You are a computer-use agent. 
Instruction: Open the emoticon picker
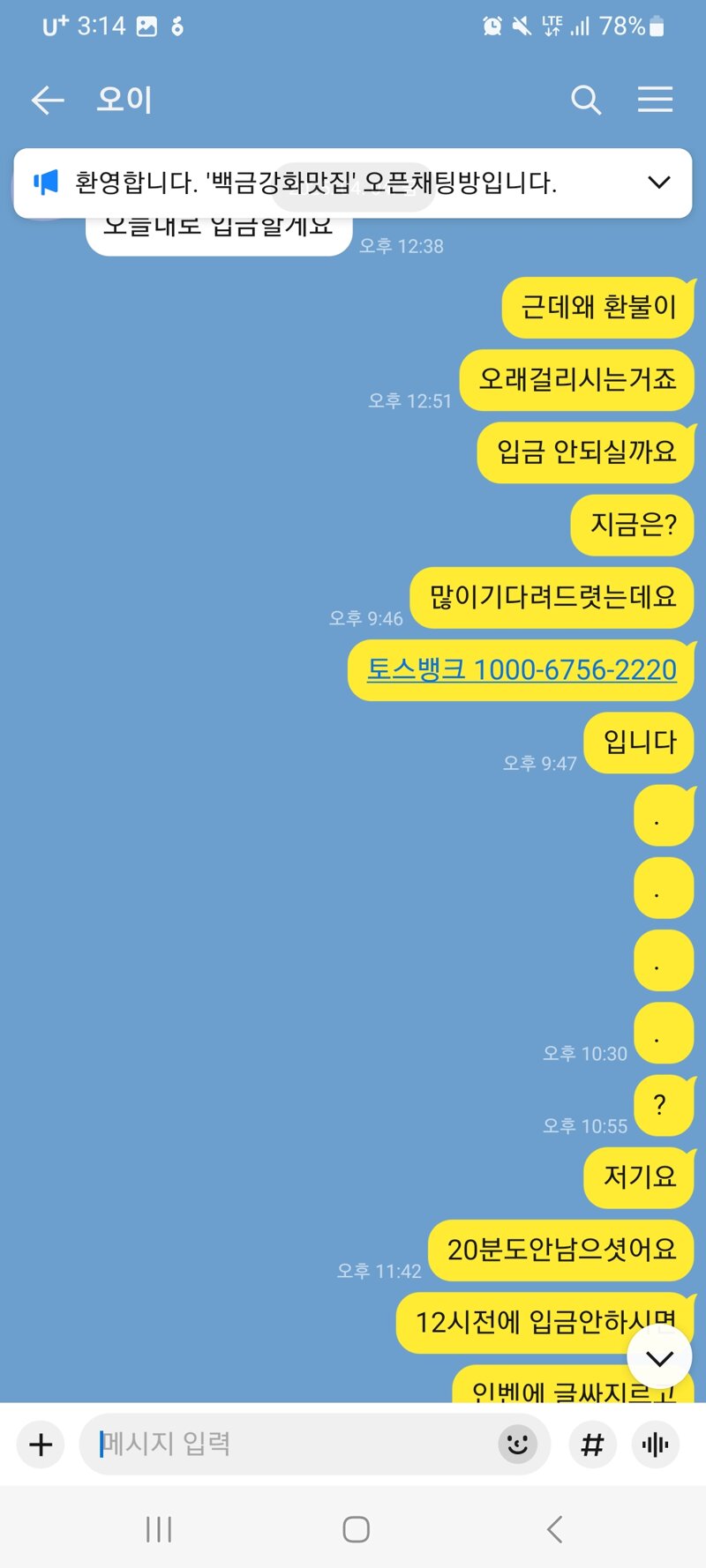(518, 1445)
